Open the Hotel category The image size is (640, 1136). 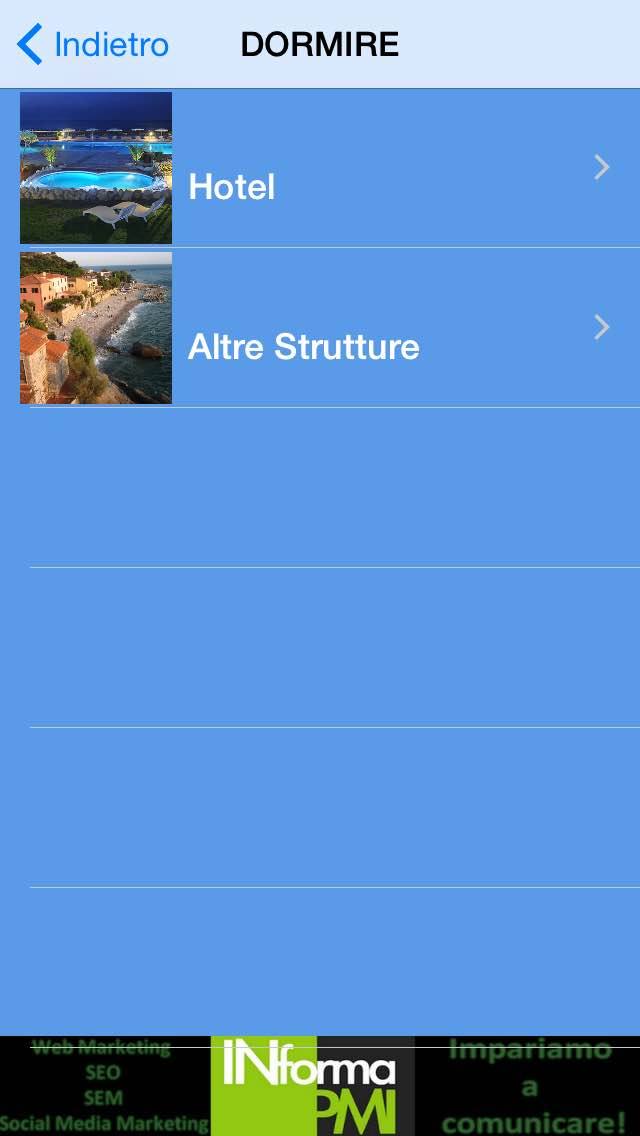pyautogui.click(x=320, y=168)
